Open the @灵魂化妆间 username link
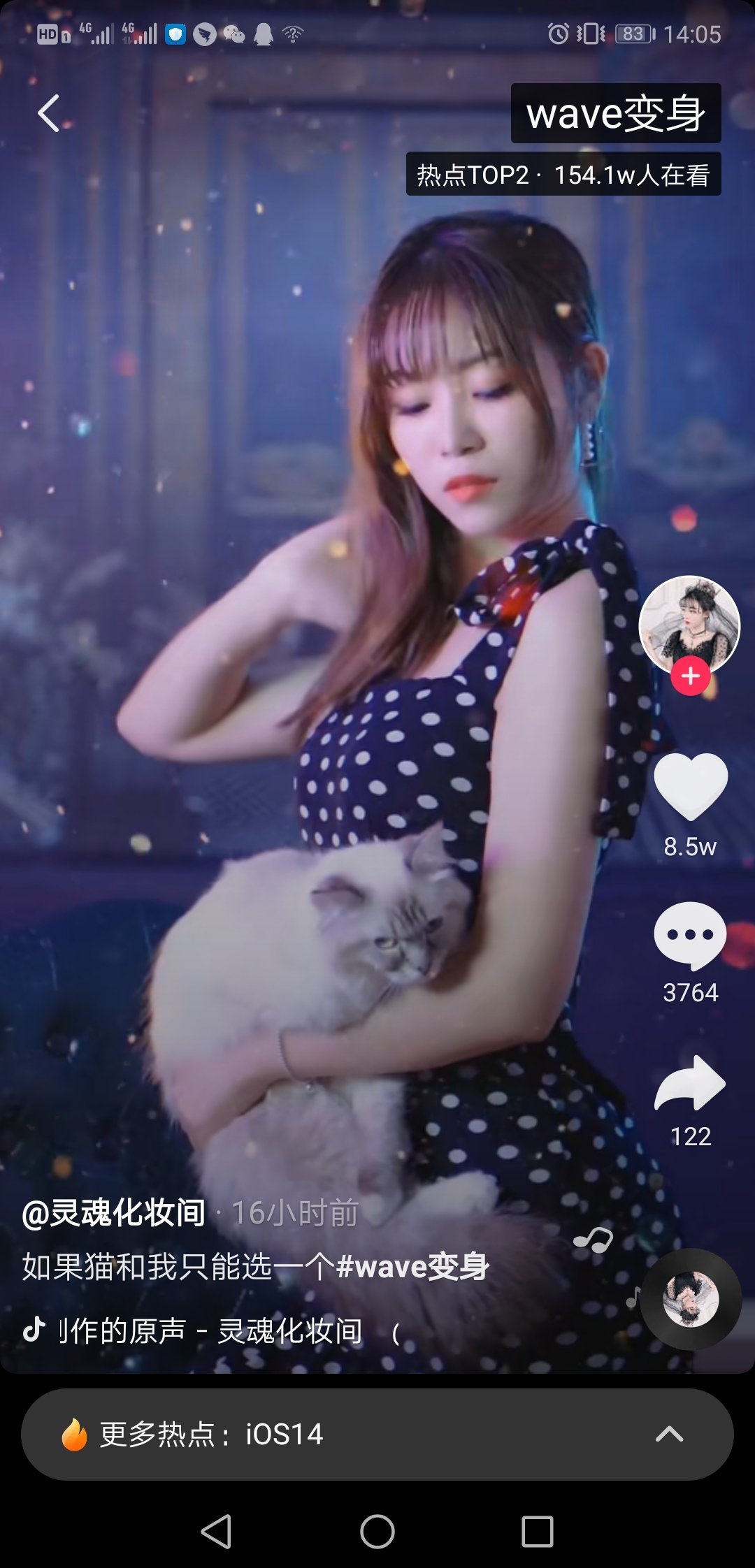Viewport: 755px width, 1568px height. (114, 1212)
